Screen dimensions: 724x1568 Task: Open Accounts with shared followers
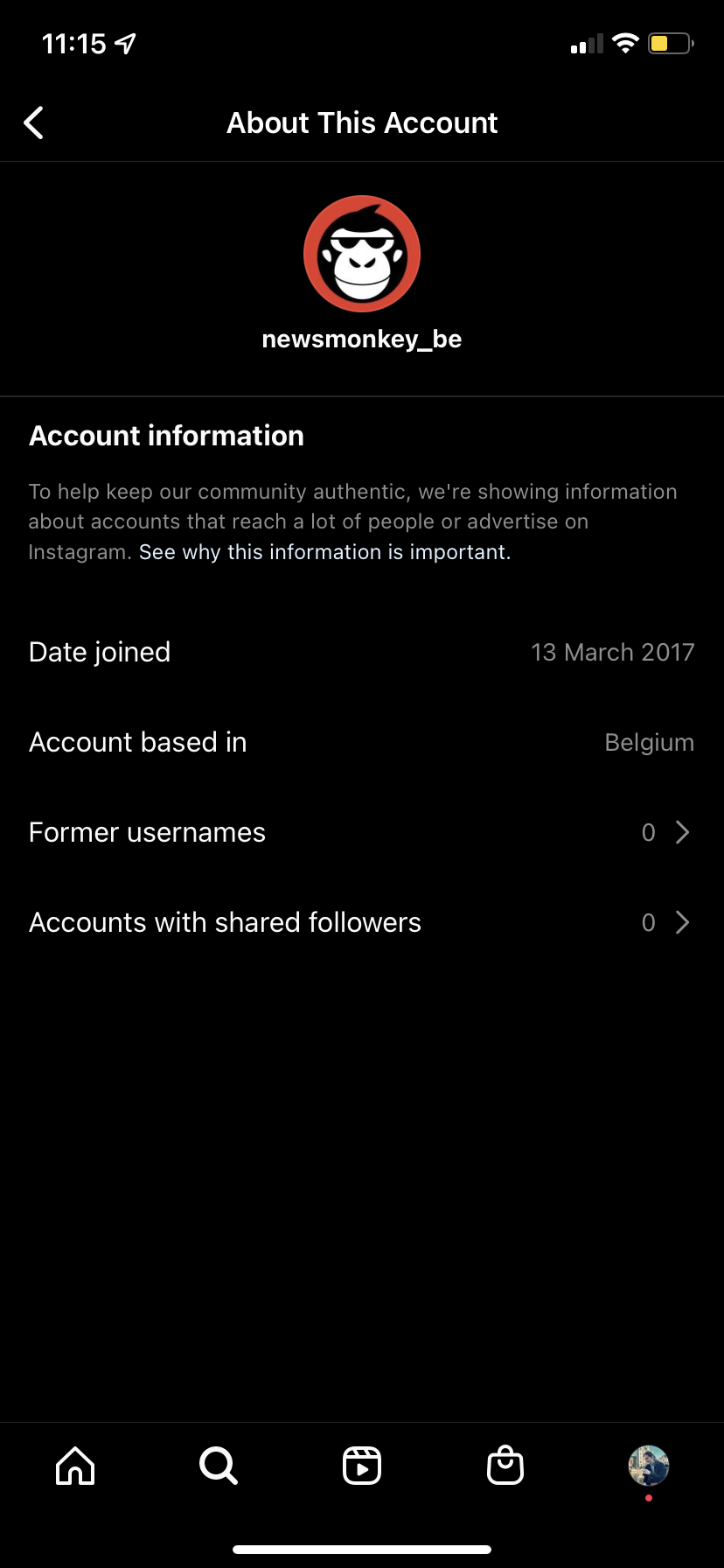[x=361, y=922]
